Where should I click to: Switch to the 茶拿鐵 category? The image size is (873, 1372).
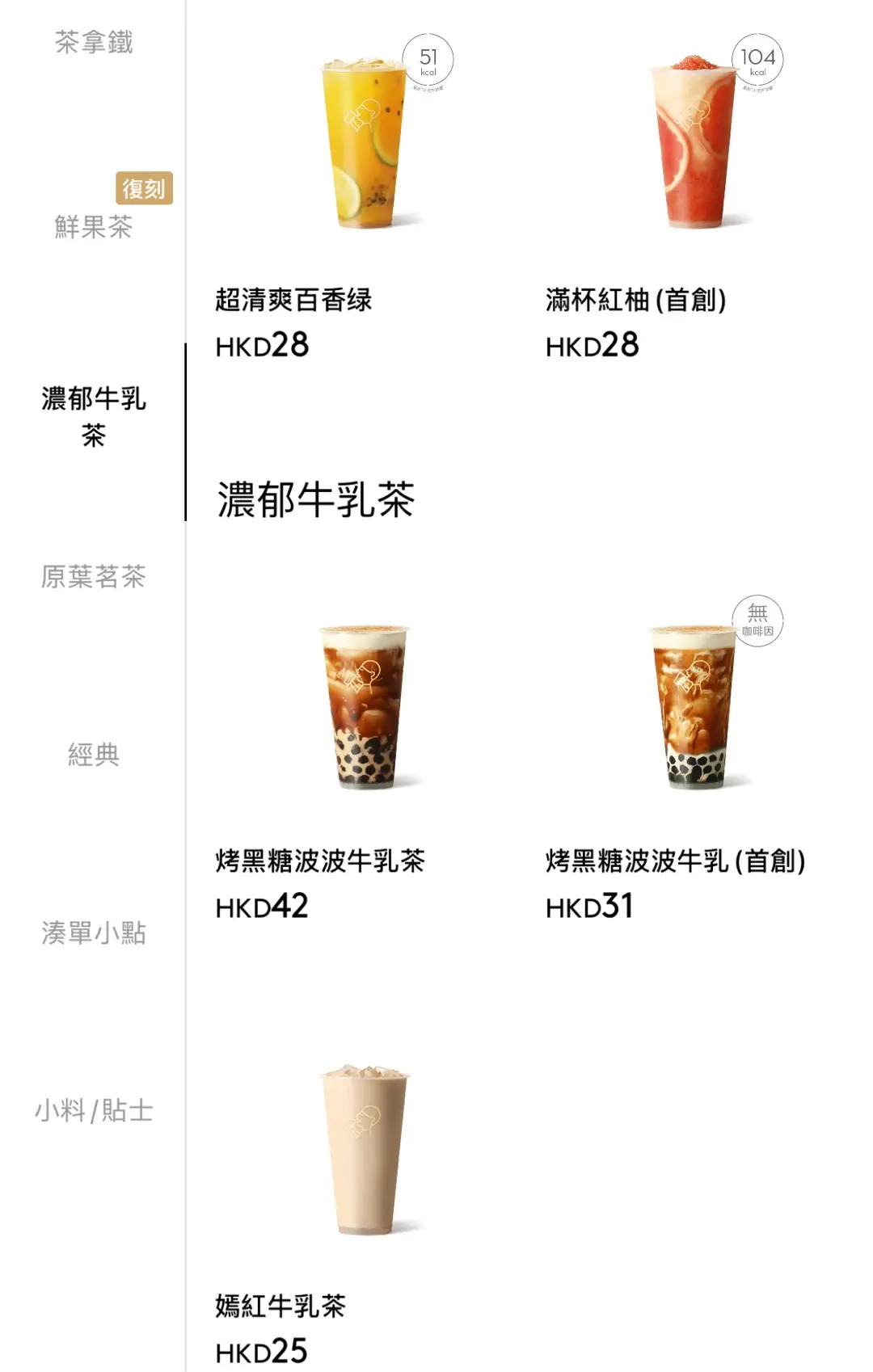click(x=93, y=43)
